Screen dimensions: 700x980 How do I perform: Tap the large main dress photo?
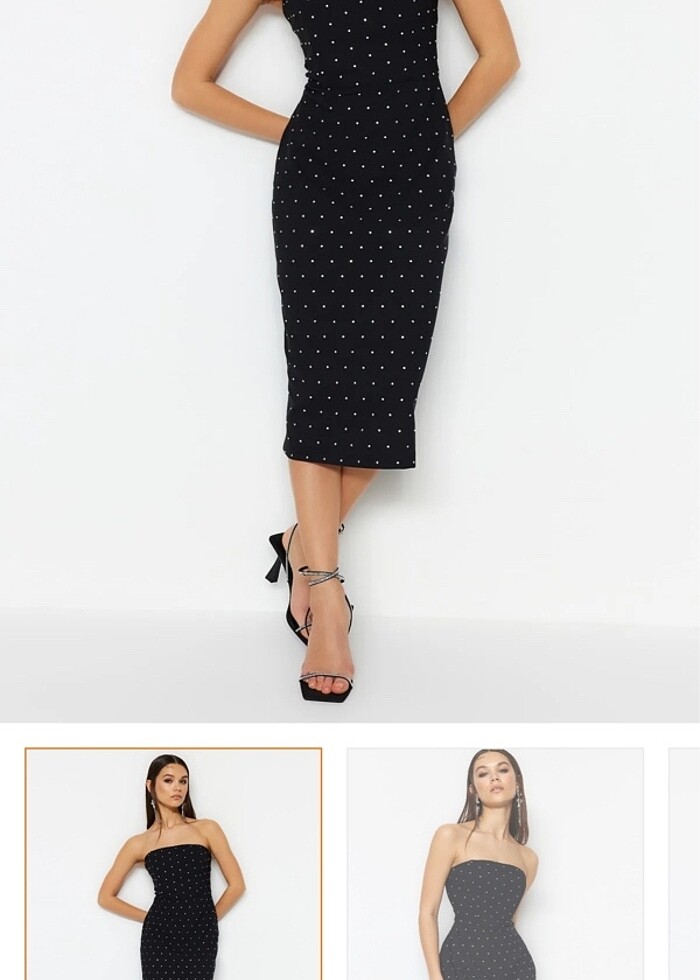350,360
